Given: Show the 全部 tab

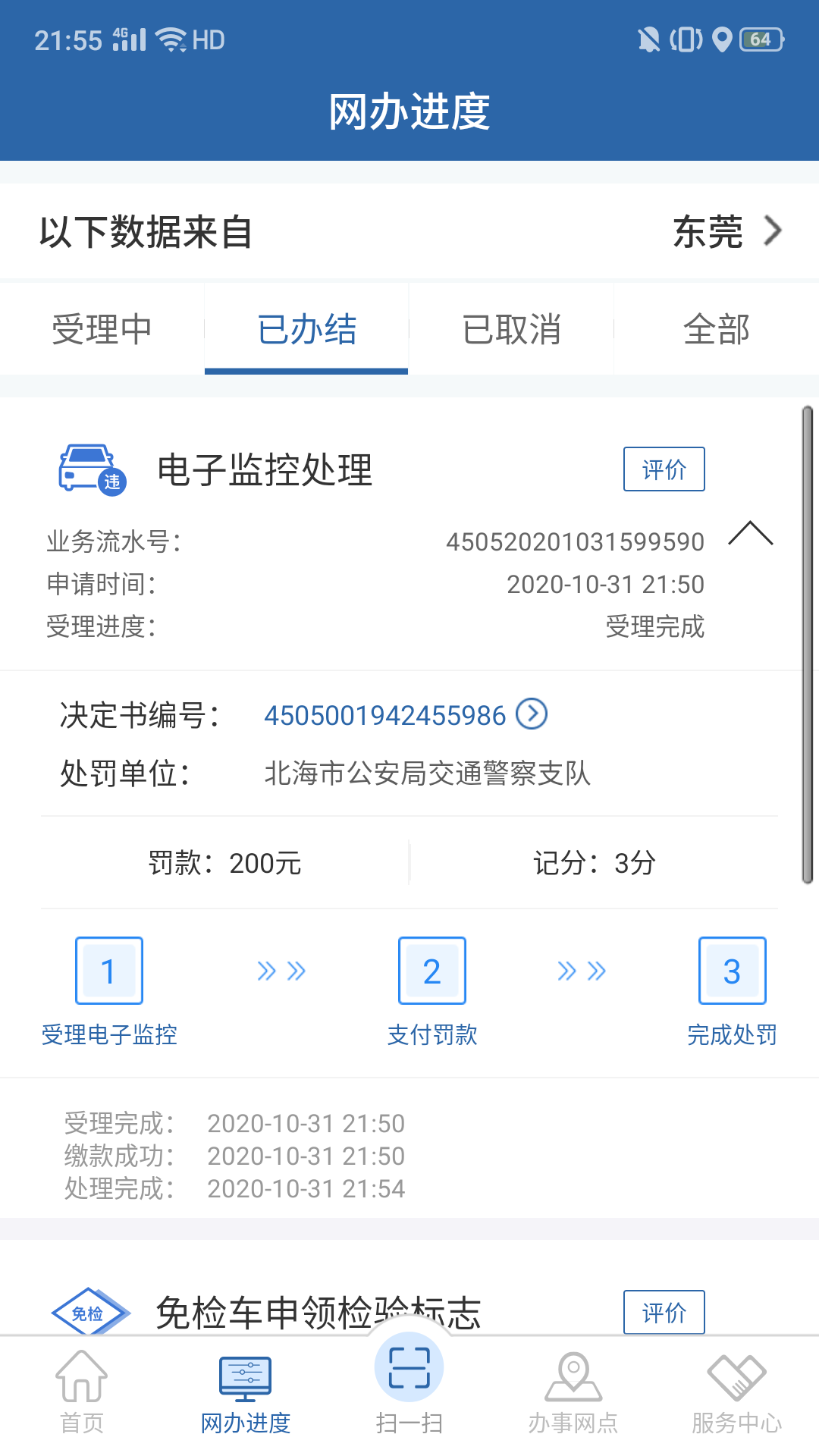Looking at the screenshot, I should pyautogui.click(x=717, y=329).
